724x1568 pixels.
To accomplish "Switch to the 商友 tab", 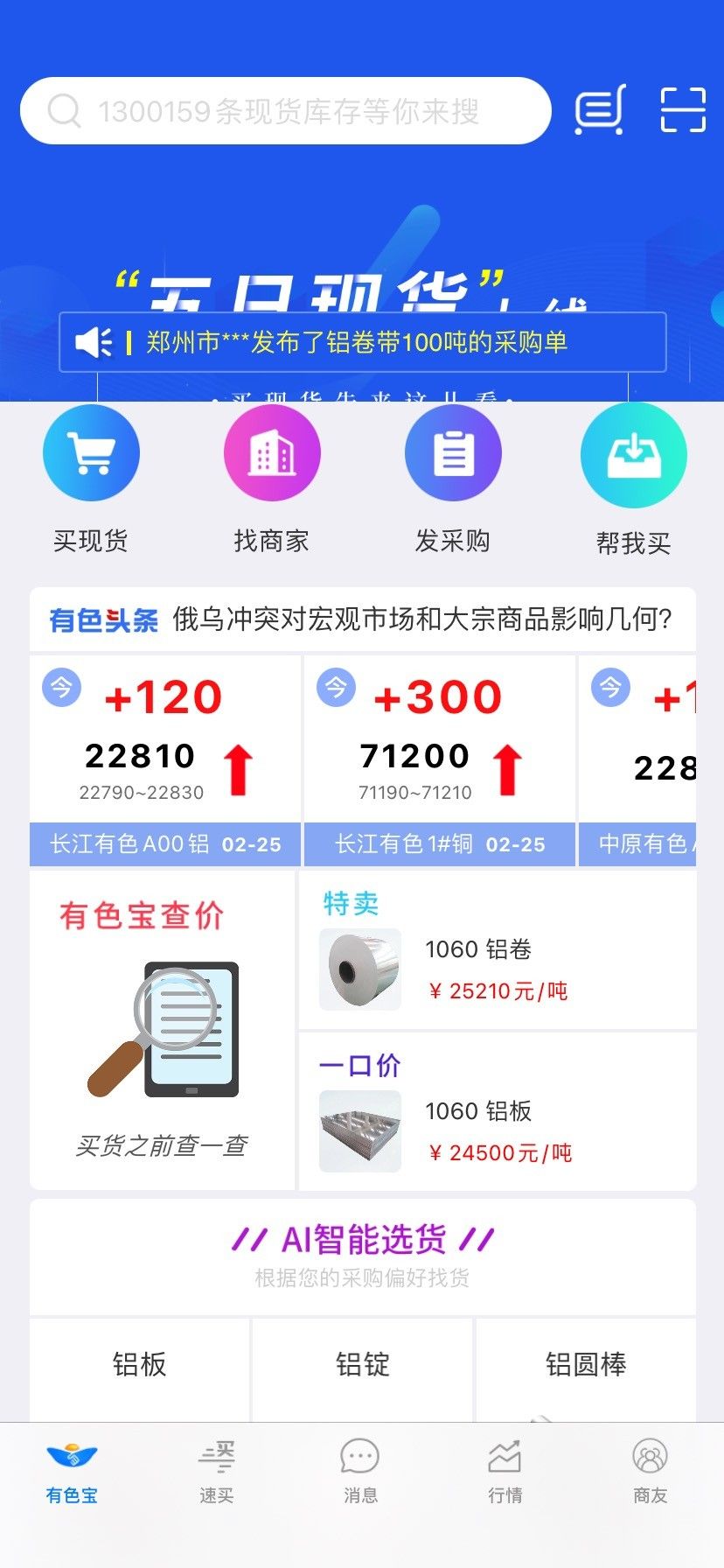I will pyautogui.click(x=650, y=1472).
